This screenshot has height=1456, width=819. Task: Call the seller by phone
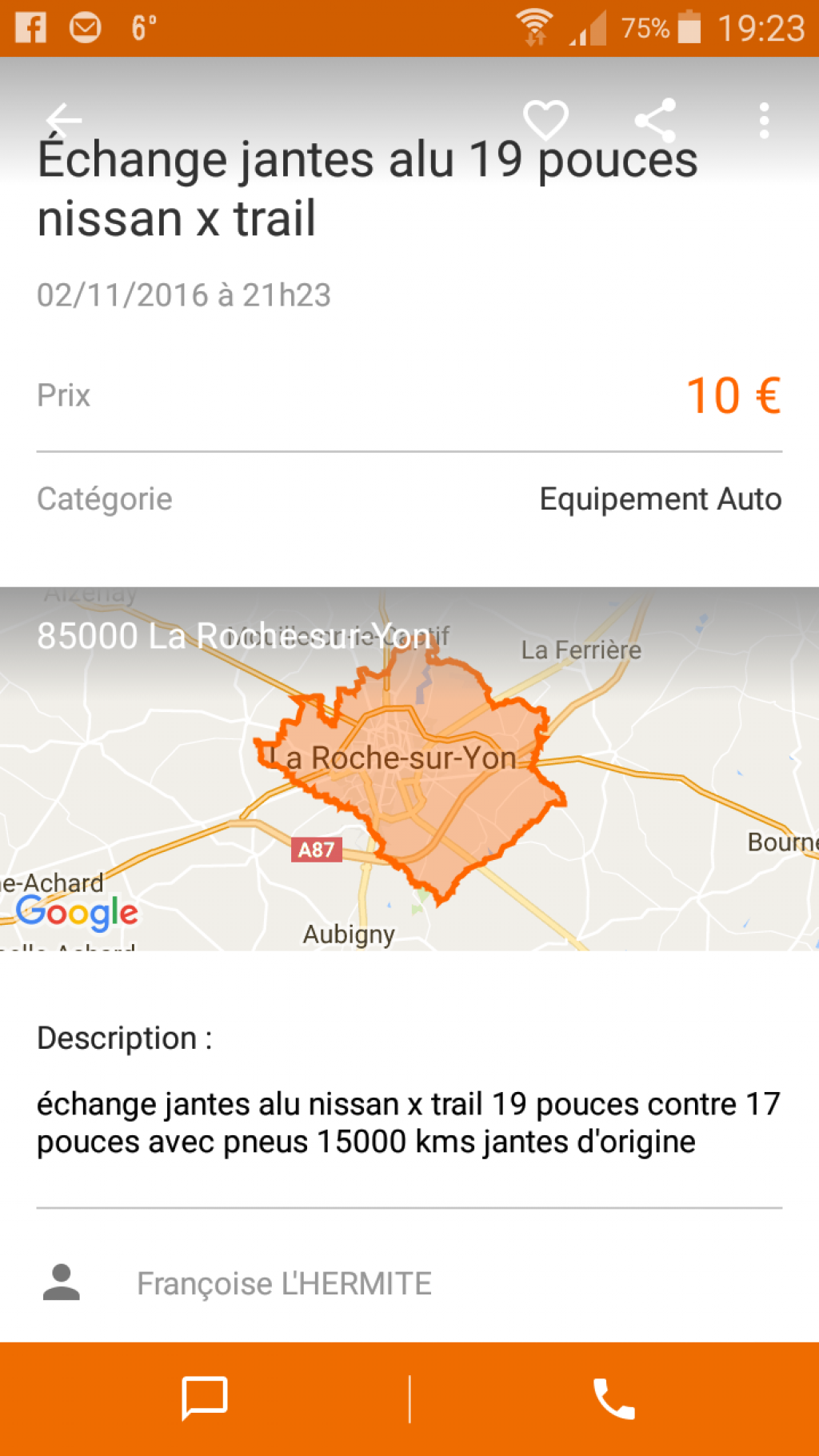click(614, 1398)
